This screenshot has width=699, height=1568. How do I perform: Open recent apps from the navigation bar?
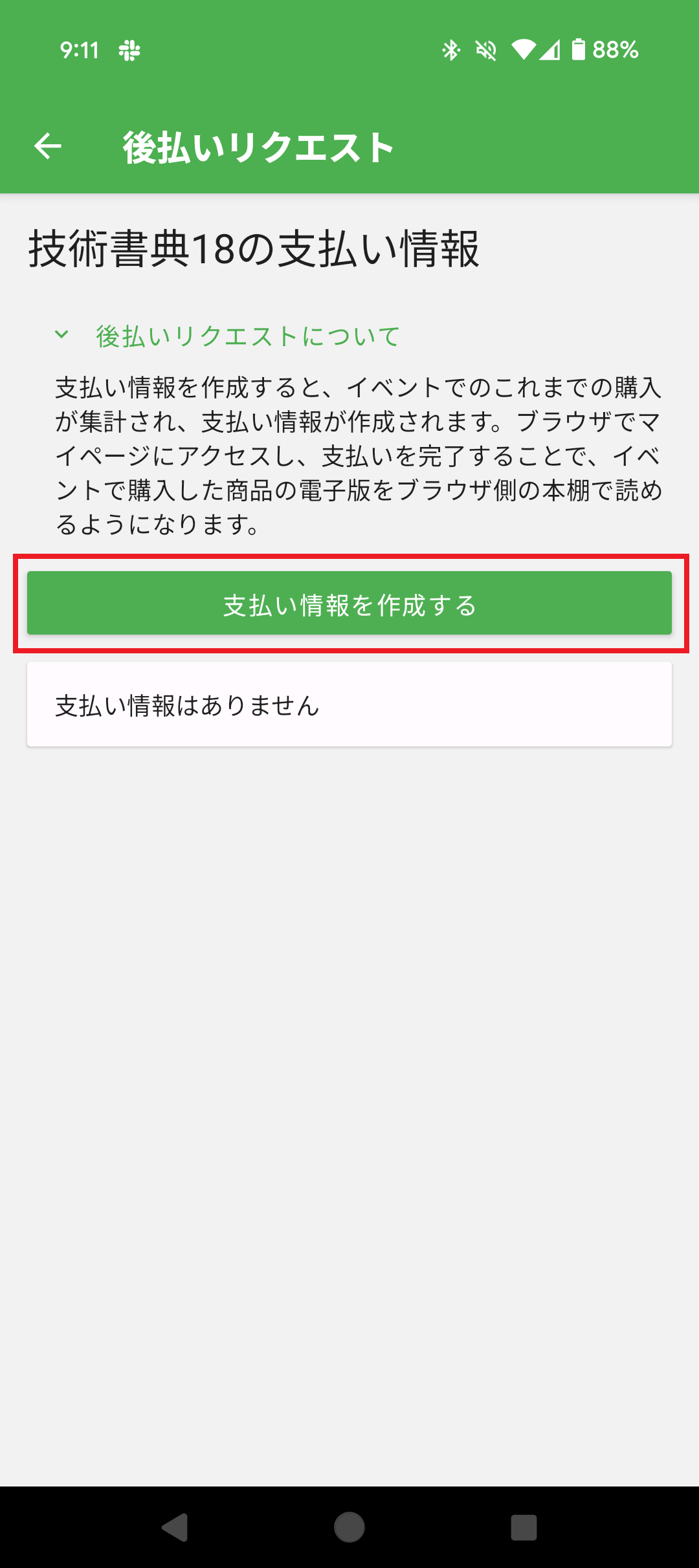(524, 1528)
